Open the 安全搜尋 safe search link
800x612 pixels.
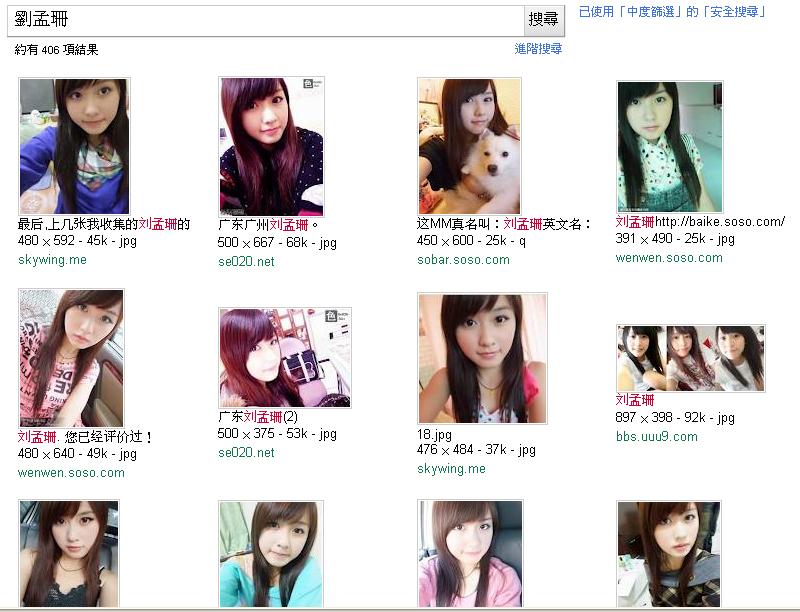pos(735,12)
